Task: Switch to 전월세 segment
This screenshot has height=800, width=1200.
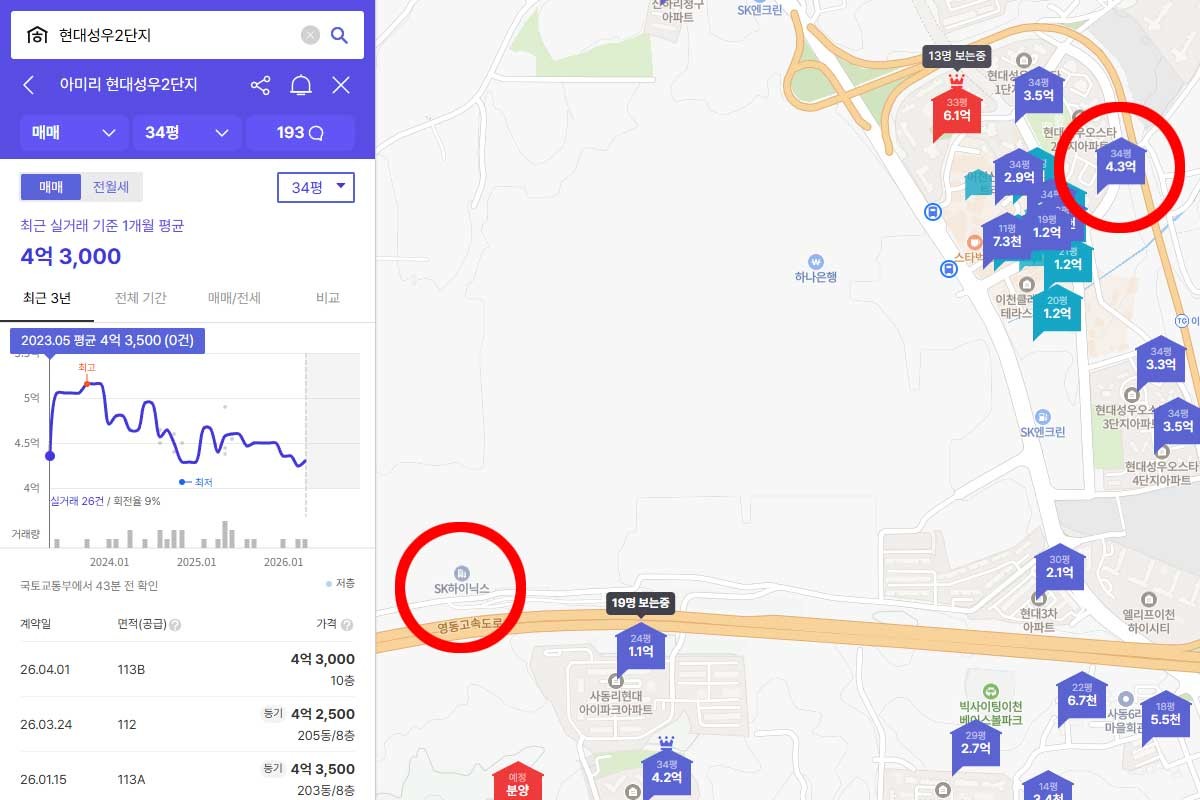Action: (110, 187)
